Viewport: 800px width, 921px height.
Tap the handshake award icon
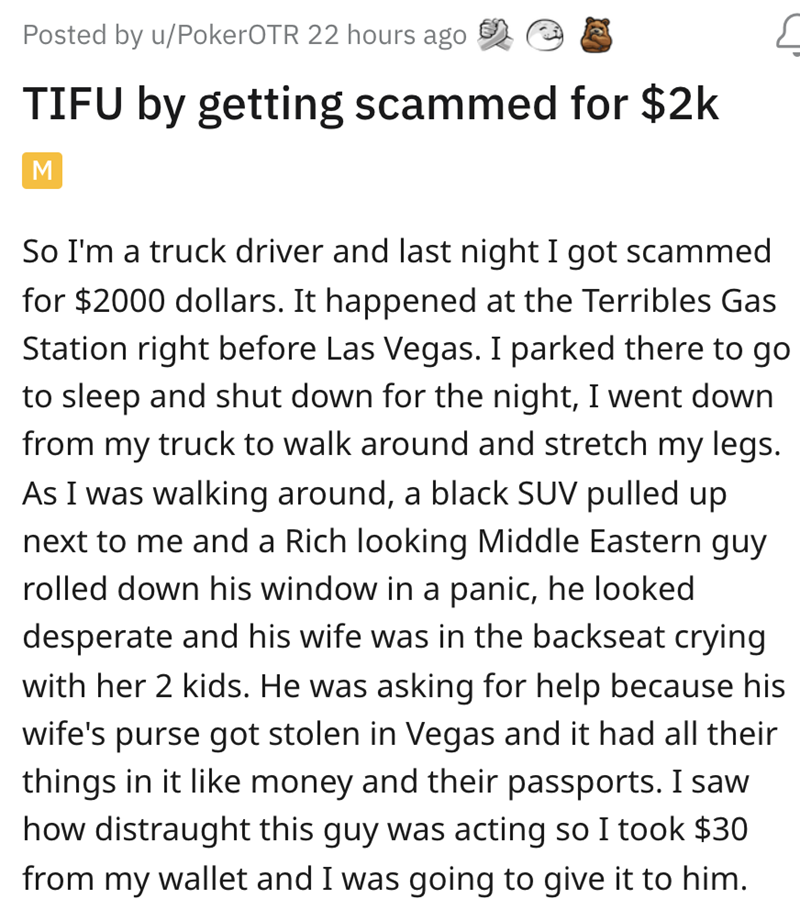495,35
